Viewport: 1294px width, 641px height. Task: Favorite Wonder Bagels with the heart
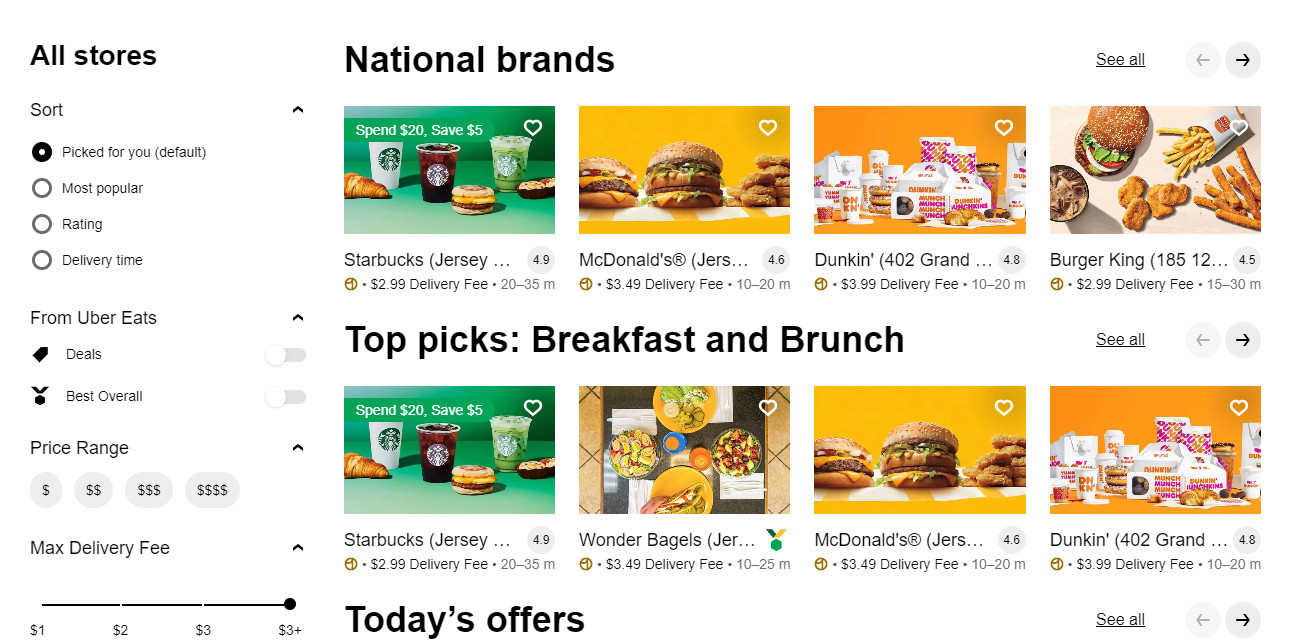(x=768, y=407)
